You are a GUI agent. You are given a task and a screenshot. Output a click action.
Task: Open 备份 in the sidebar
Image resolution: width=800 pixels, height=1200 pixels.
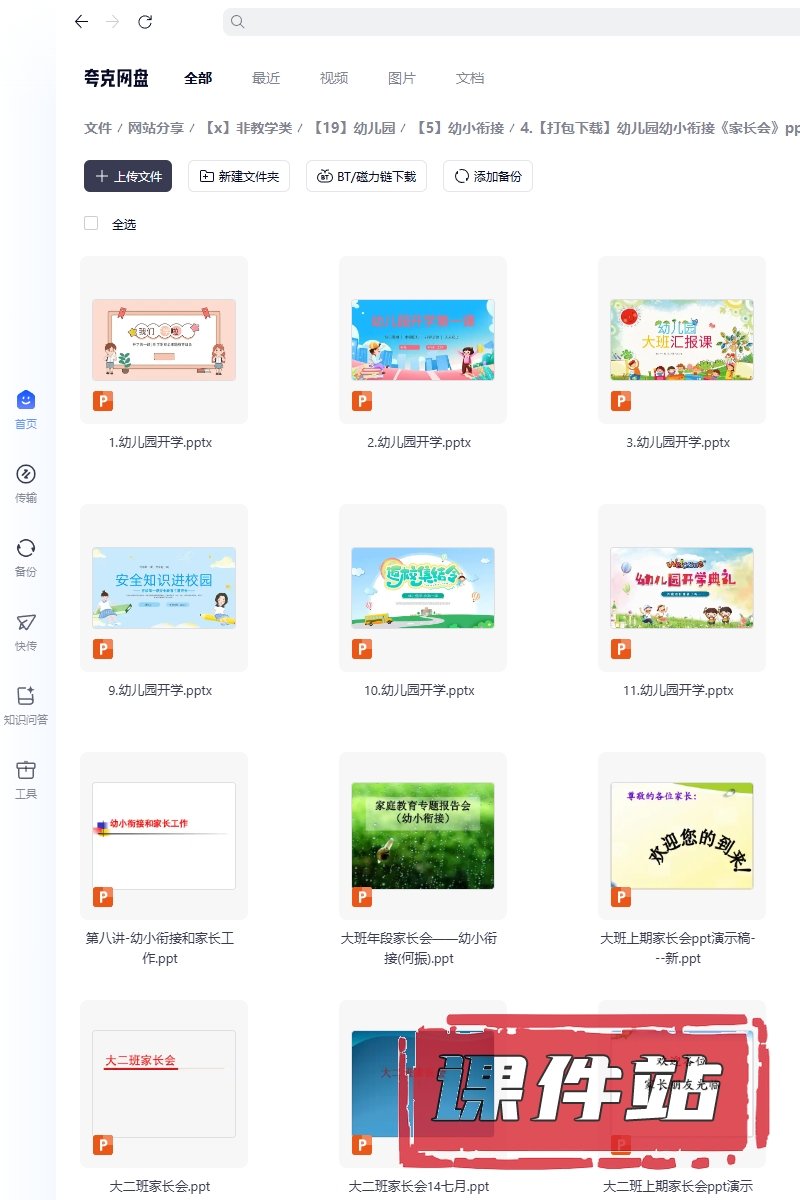click(x=26, y=557)
